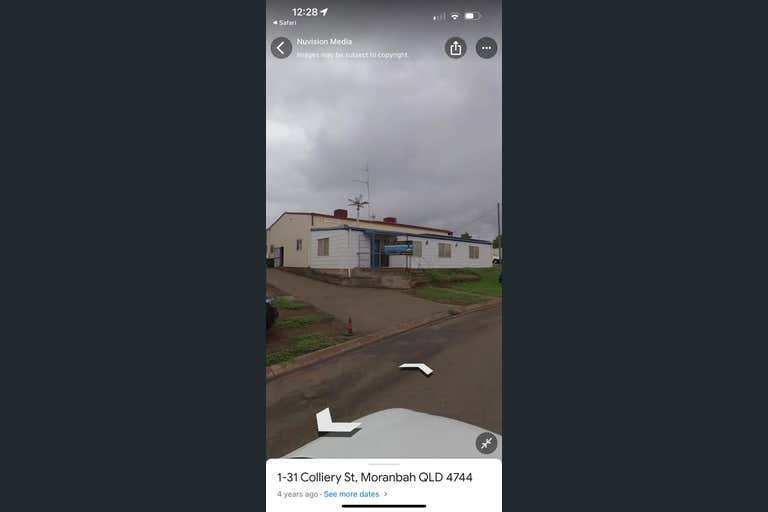This screenshot has width=768, height=512.
Task: Open the overflow menu
Action: [486, 48]
